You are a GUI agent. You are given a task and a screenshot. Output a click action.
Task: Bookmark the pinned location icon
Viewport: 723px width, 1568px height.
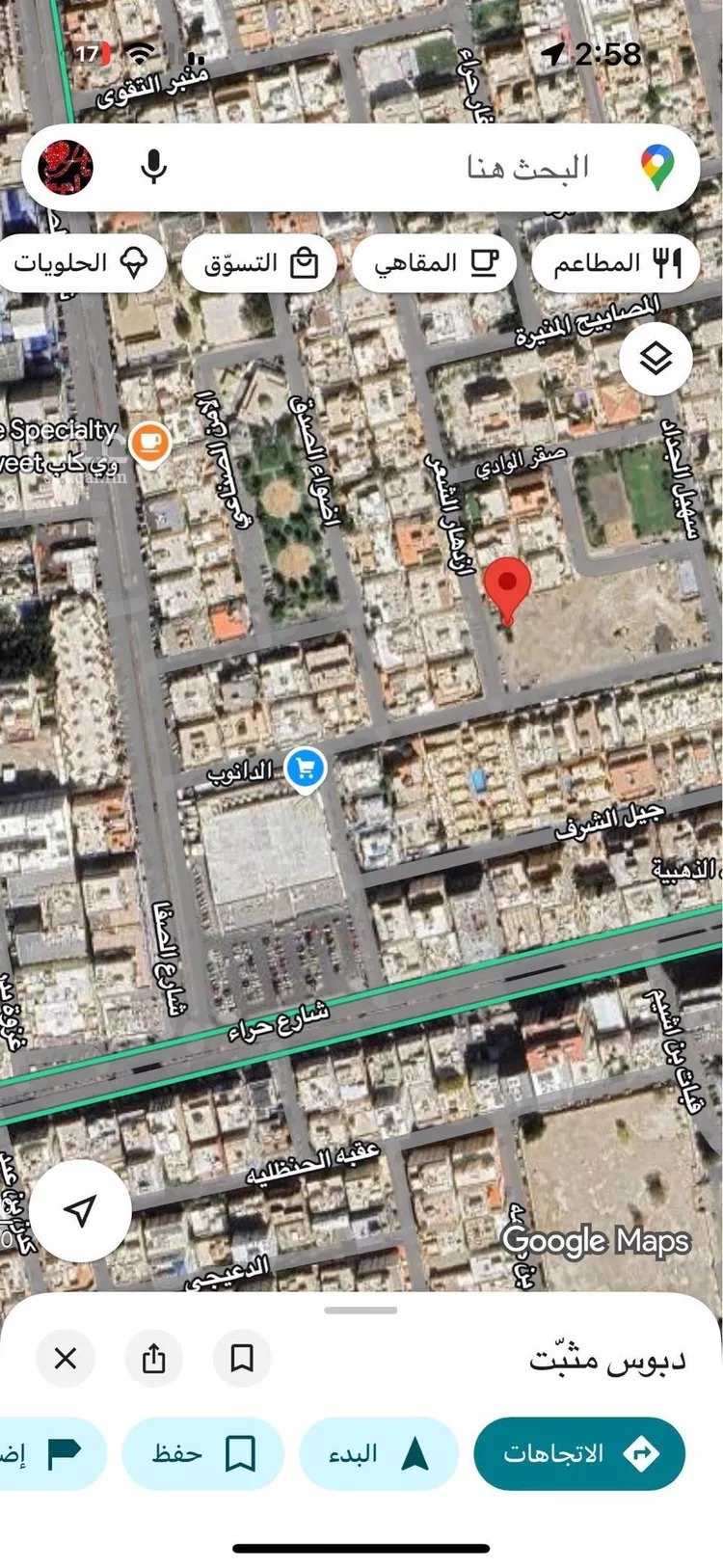pos(242,1358)
